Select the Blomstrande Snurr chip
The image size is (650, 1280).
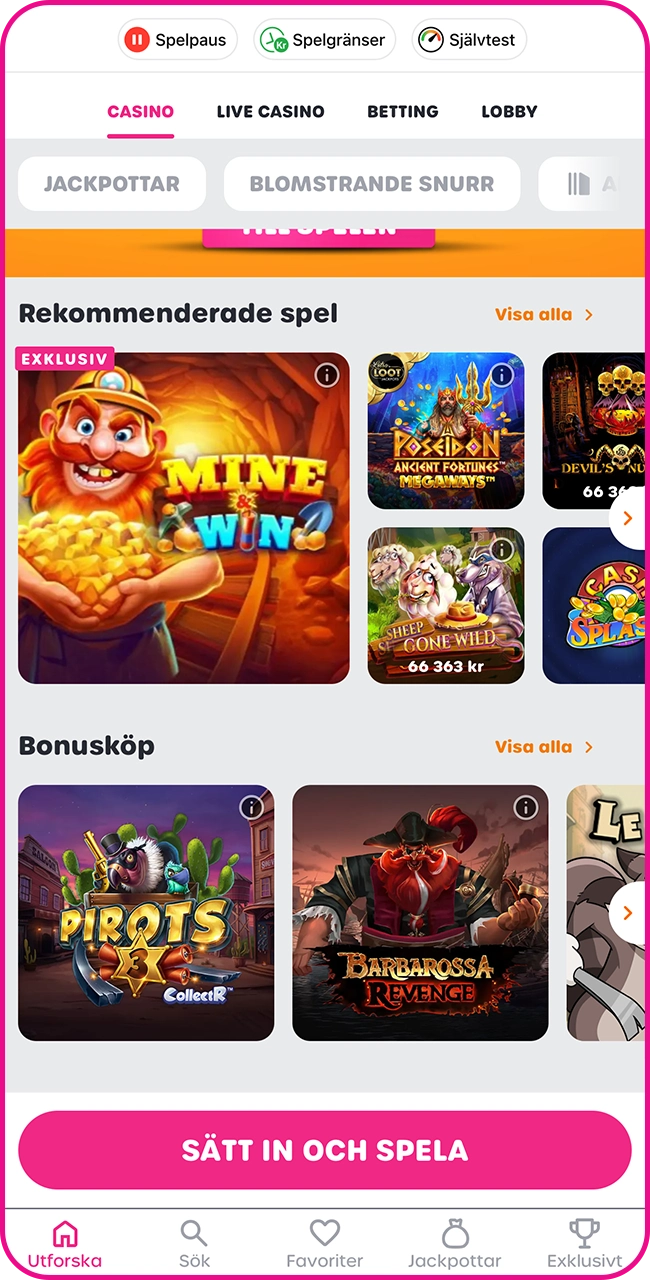372,184
